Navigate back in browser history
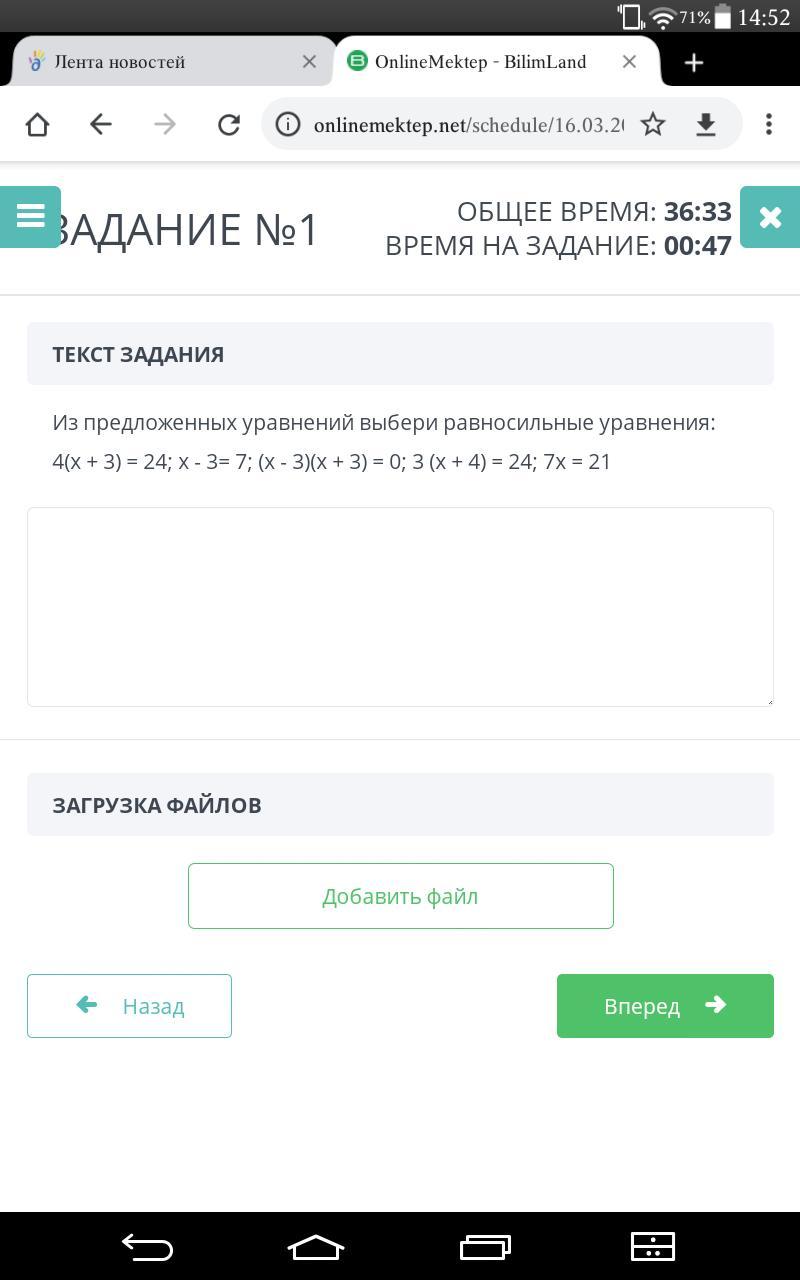 pos(101,124)
